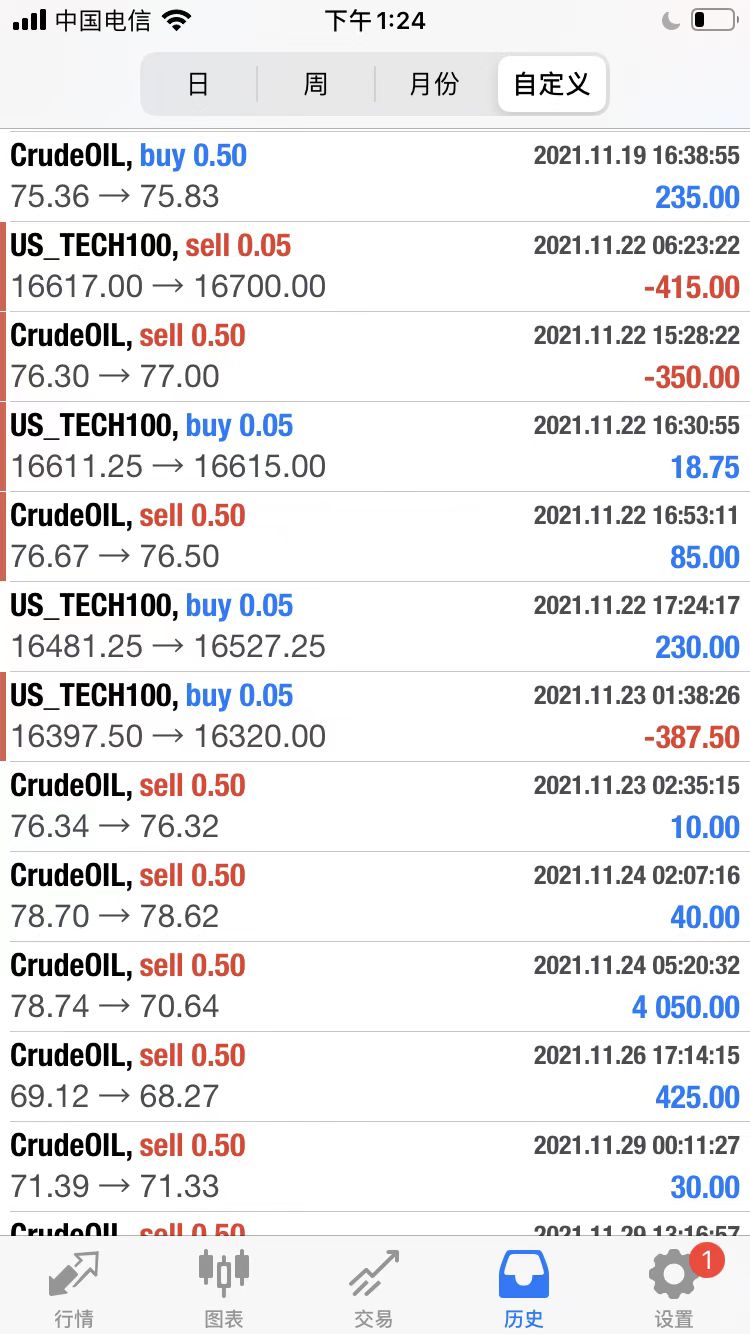The height and width of the screenshot is (1334, 750).
Task: Open the US_TECH100 buy trade earning 230.00
Action: point(375,626)
